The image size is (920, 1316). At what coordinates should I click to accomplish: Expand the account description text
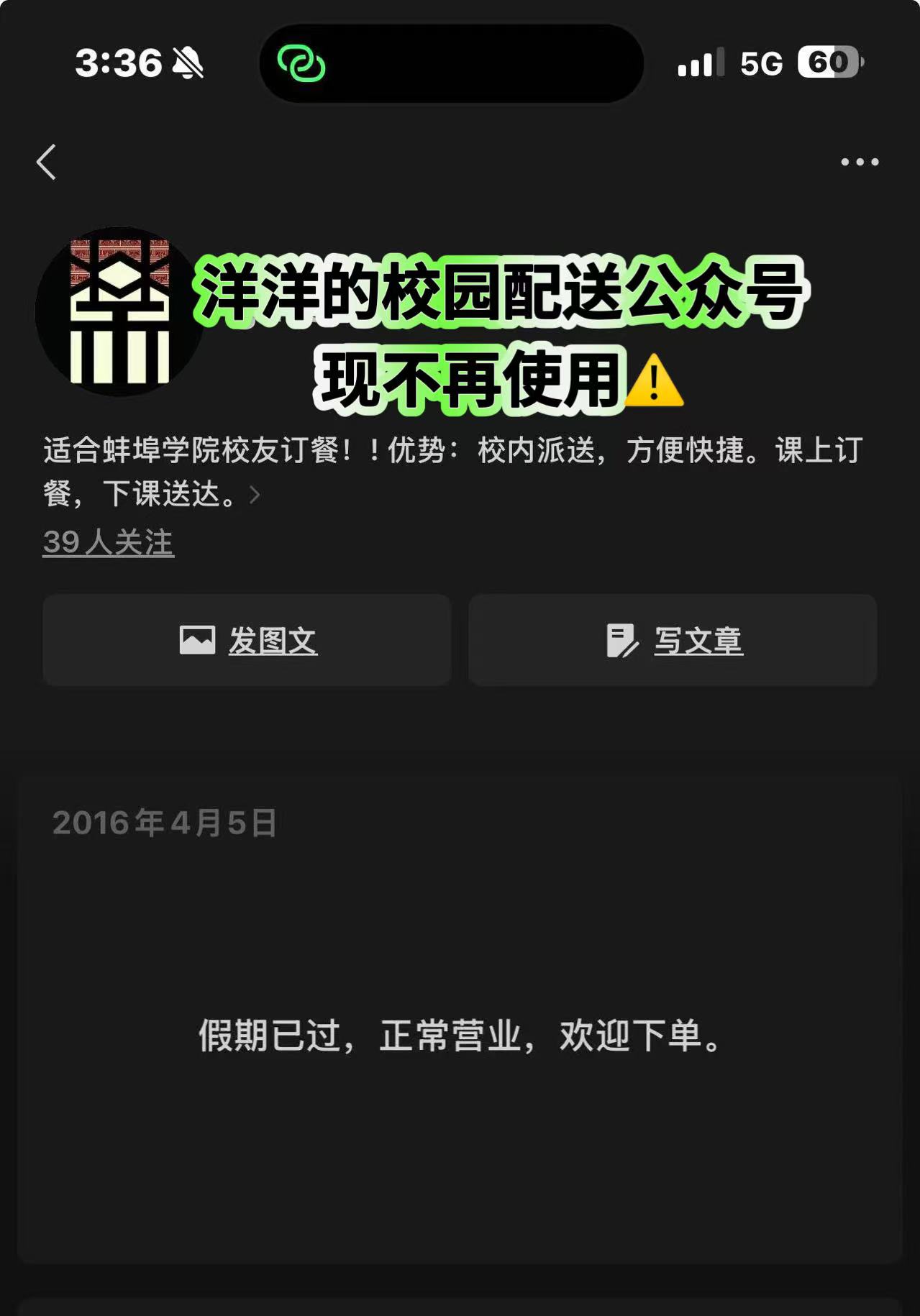pos(254,495)
